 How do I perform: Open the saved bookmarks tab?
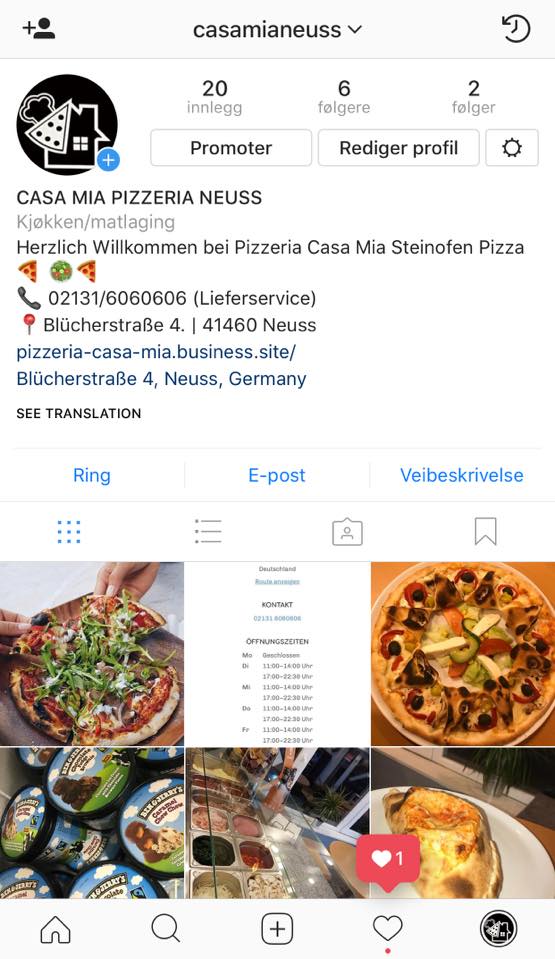[485, 531]
